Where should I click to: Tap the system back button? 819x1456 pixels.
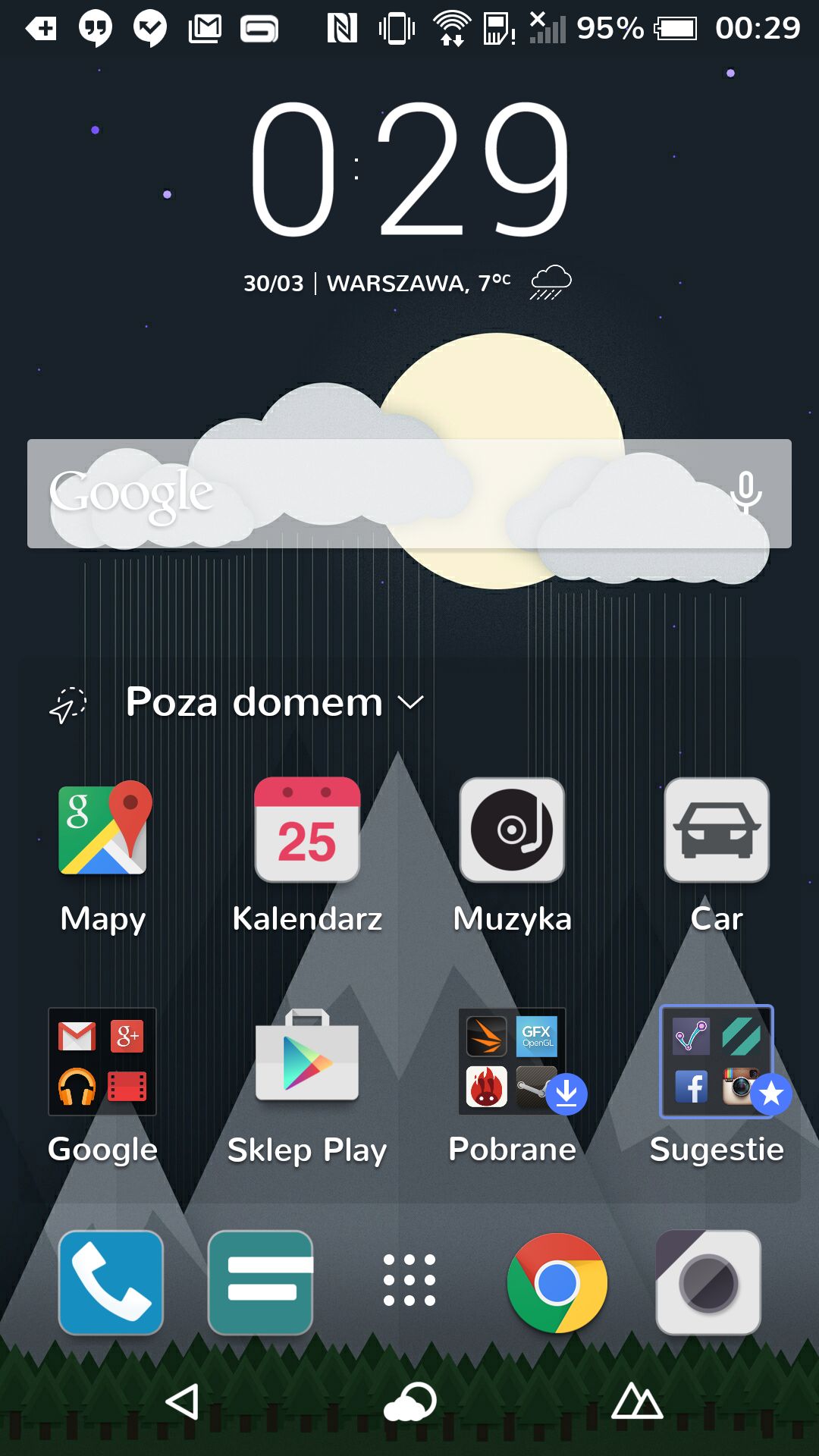click(x=182, y=1401)
